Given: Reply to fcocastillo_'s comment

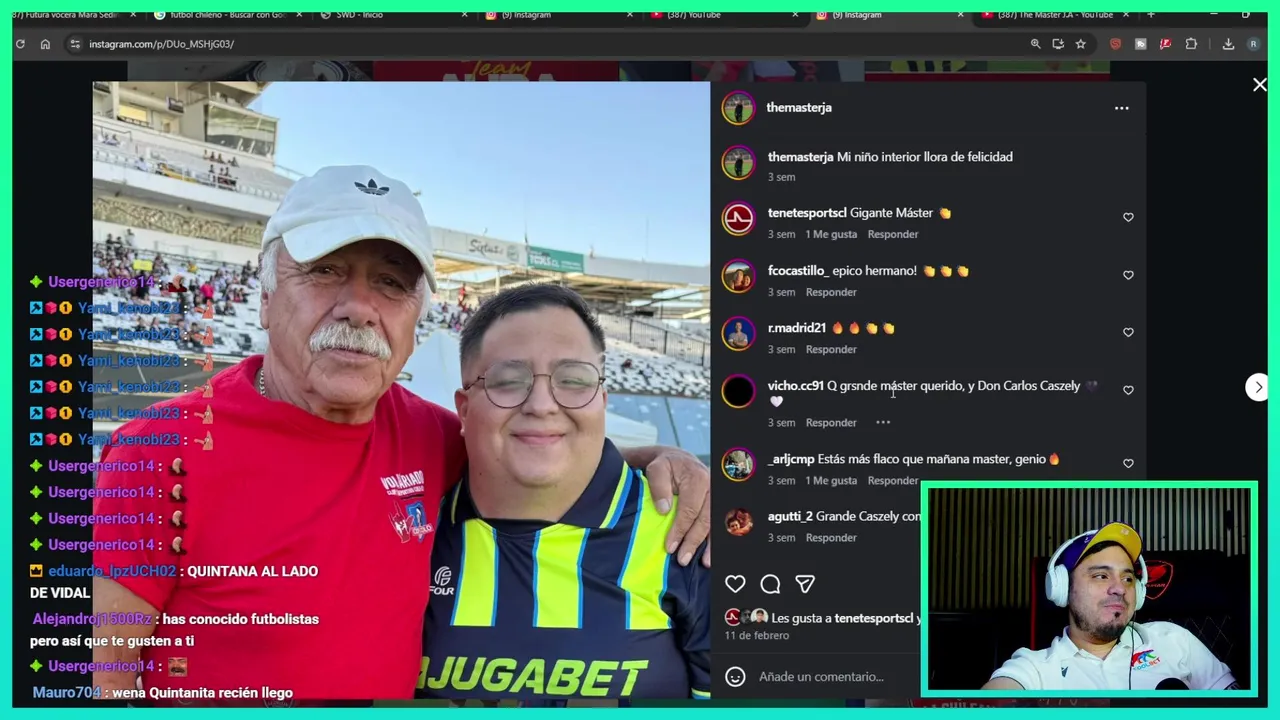Looking at the screenshot, I should point(831,292).
